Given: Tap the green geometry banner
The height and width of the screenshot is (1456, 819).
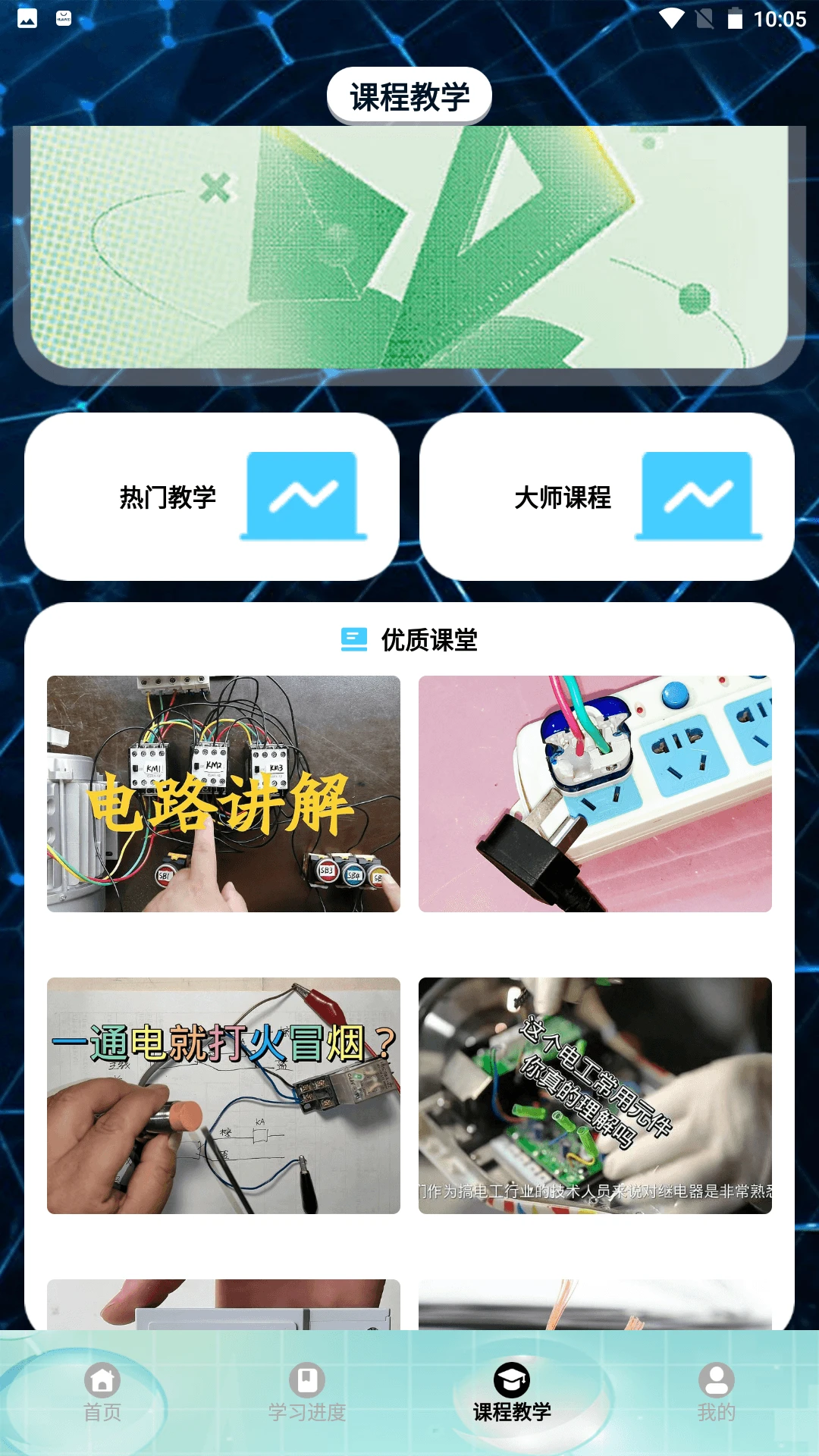Looking at the screenshot, I should pyautogui.click(x=409, y=247).
